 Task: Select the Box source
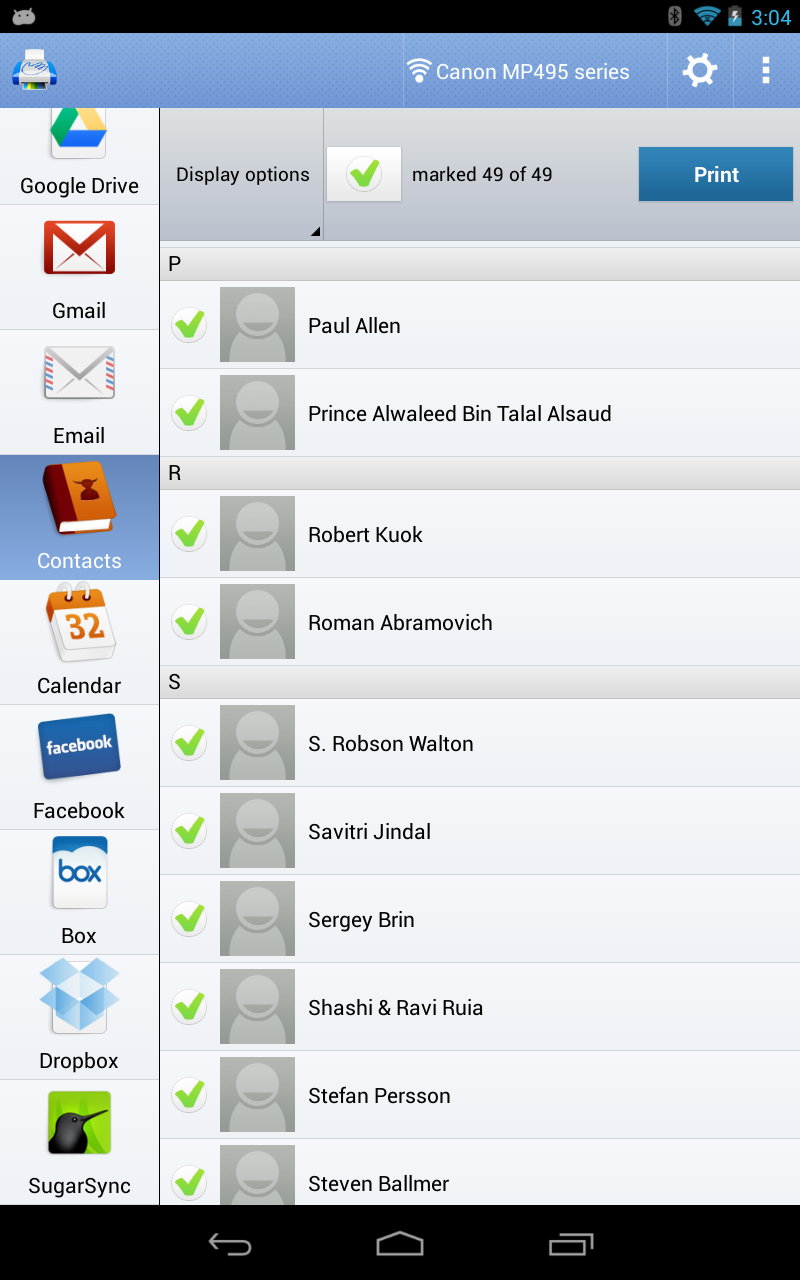79,892
